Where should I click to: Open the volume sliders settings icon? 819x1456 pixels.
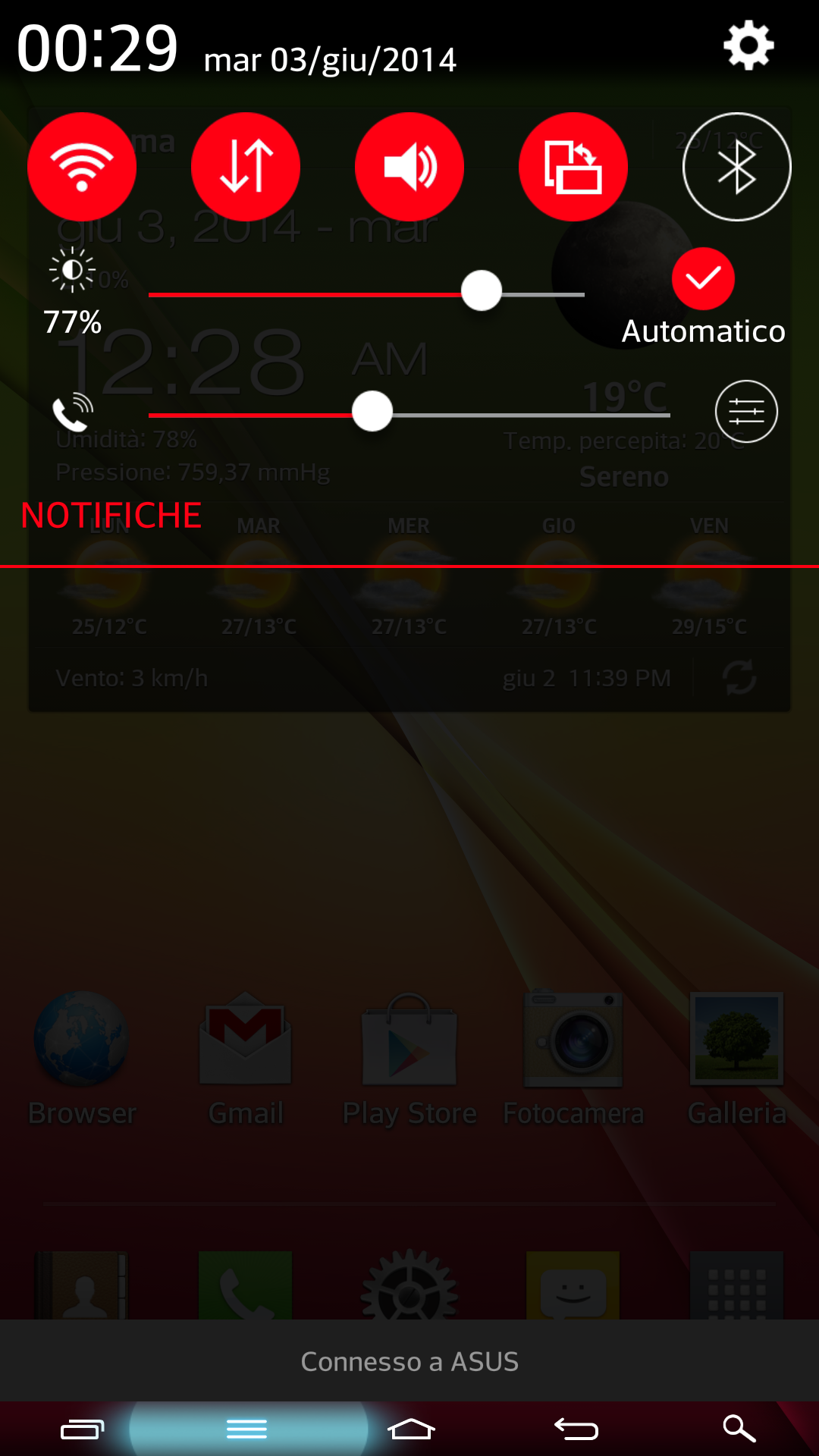[746, 412]
